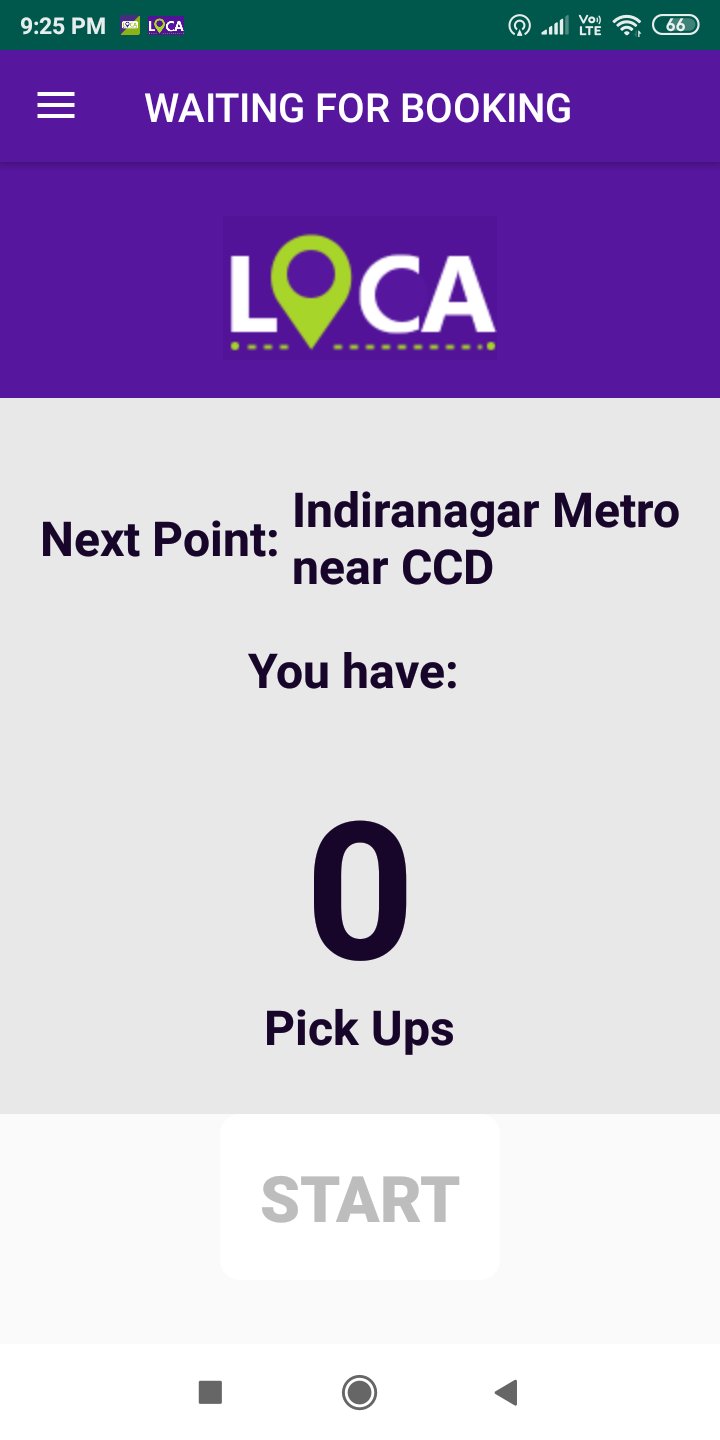Screen dimensions: 720x1440
Task: Tap the You have: text label
Action: [x=354, y=670]
